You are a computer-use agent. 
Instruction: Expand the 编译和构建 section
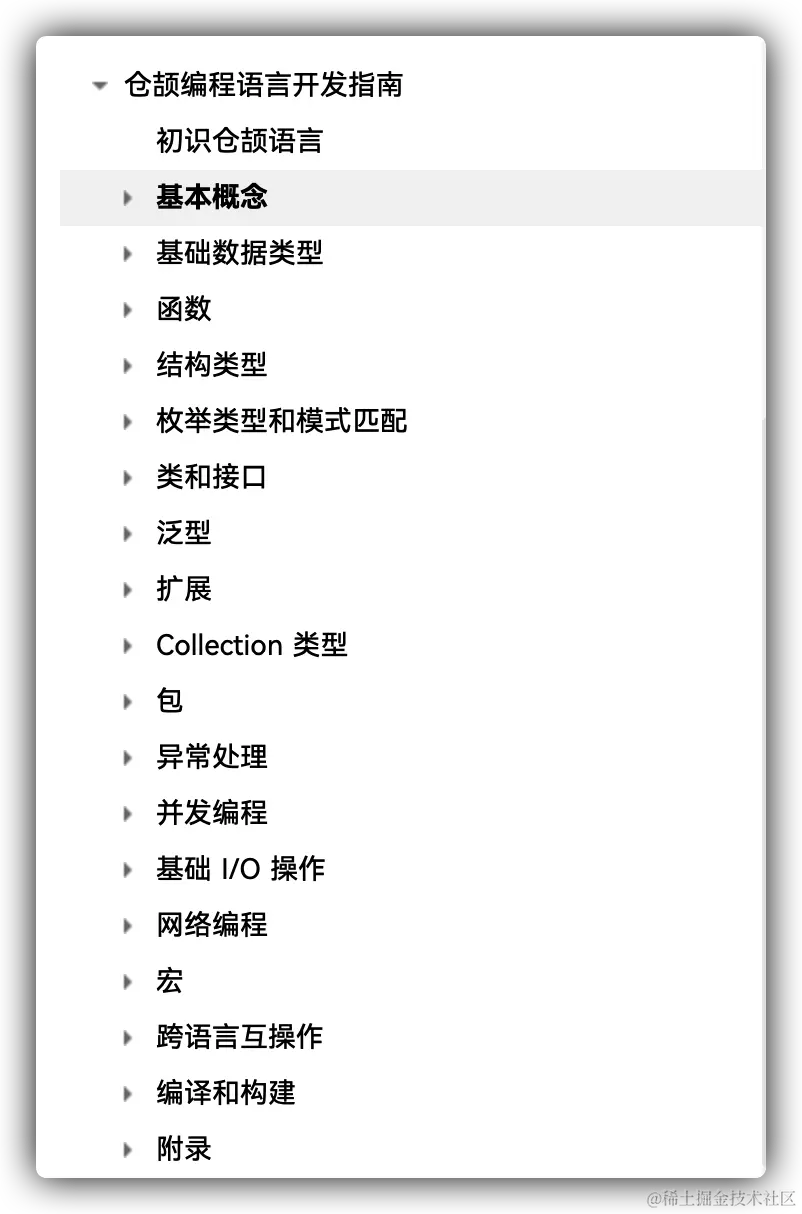click(x=127, y=1094)
